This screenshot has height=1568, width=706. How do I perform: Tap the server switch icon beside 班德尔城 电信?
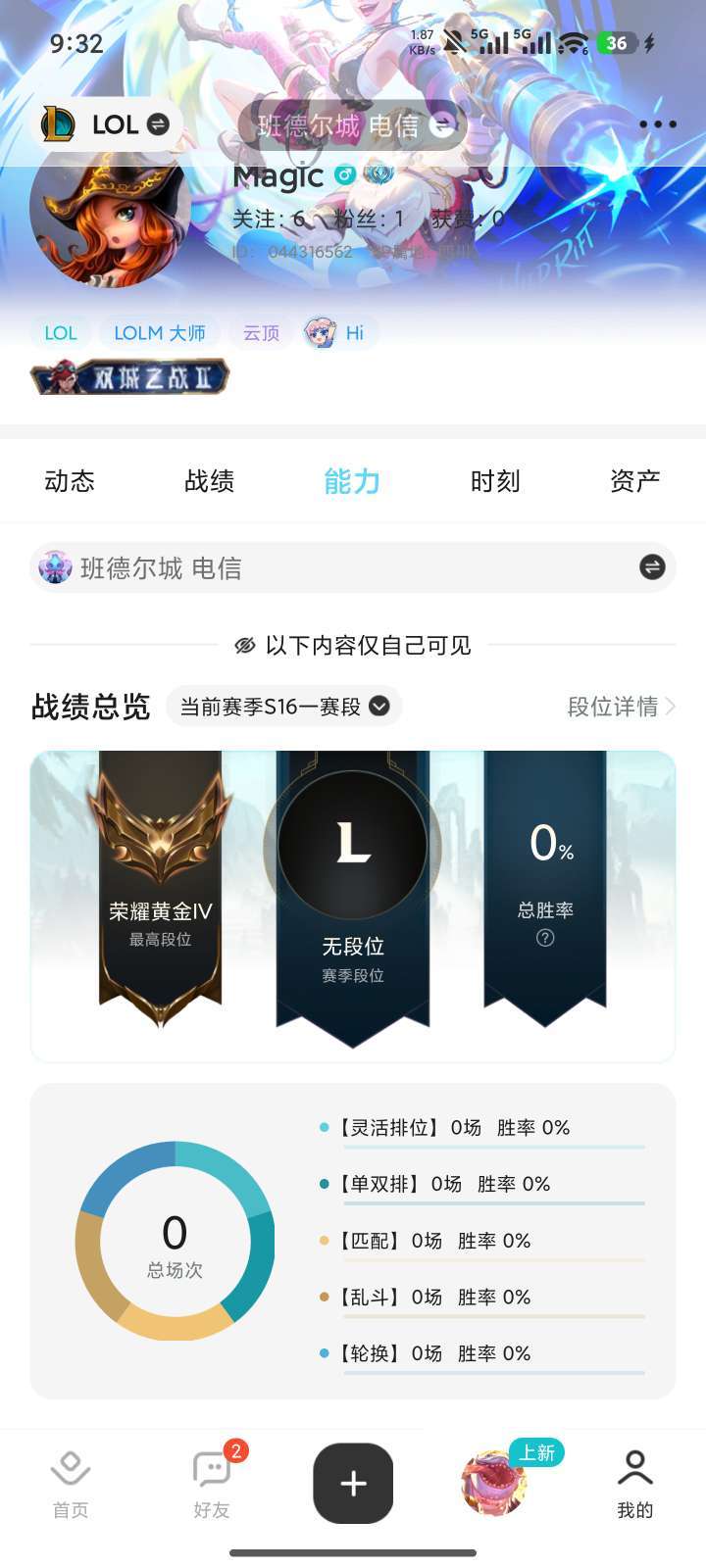coord(650,567)
